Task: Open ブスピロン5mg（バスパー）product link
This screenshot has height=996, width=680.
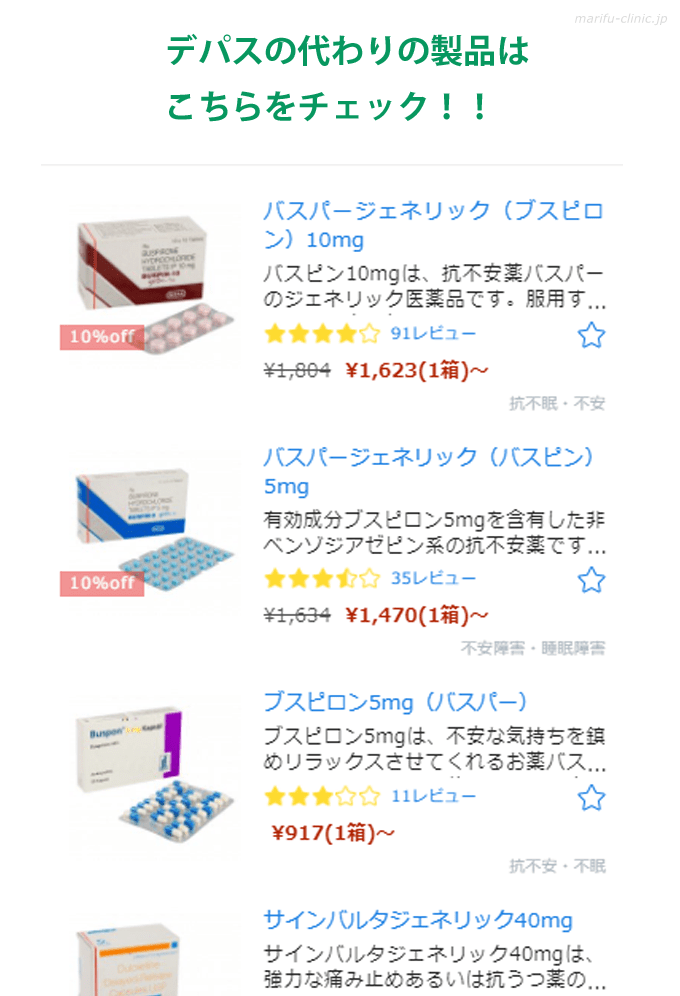Action: (x=395, y=702)
